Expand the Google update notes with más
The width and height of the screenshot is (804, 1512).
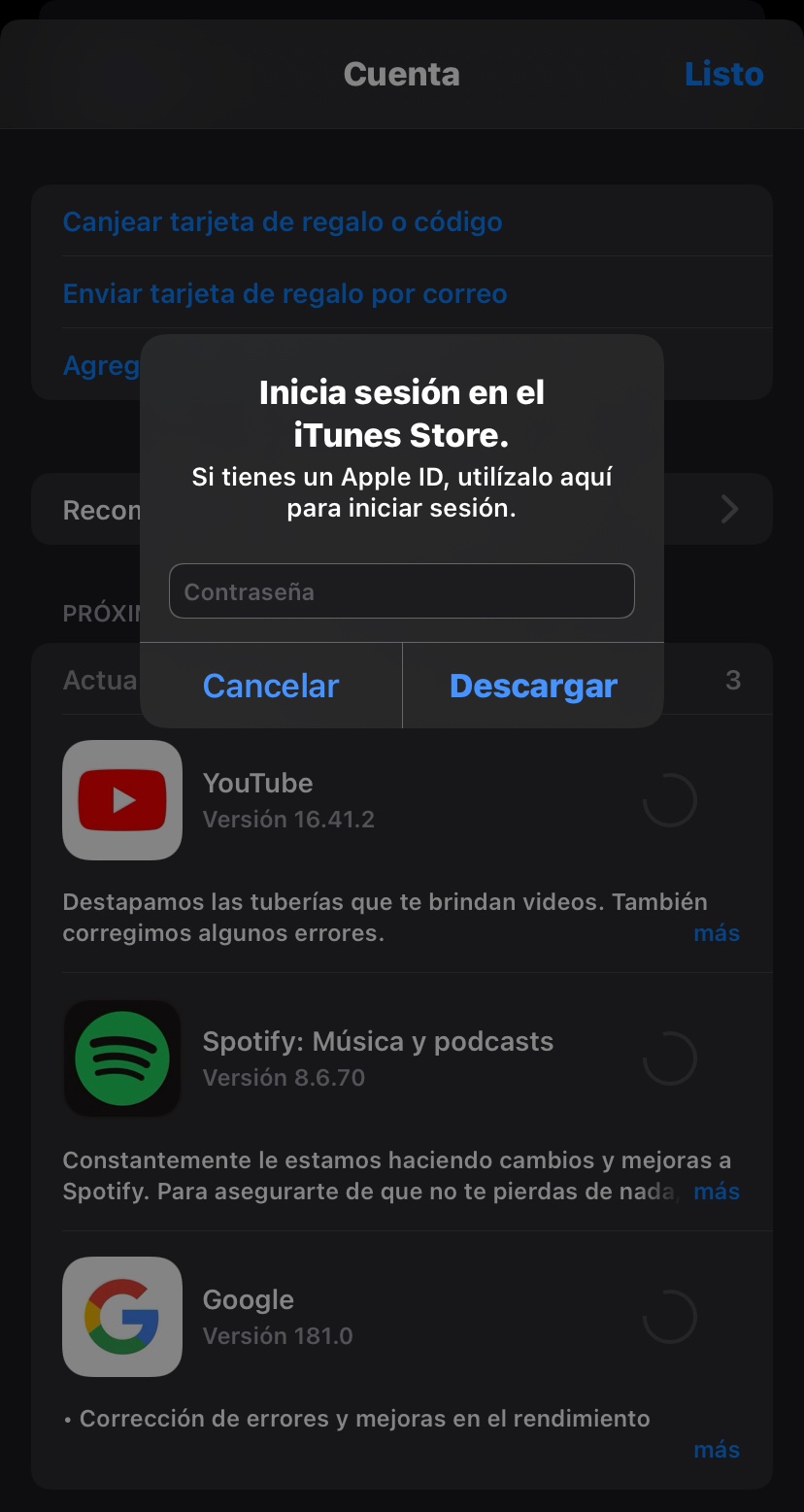pos(717,1450)
